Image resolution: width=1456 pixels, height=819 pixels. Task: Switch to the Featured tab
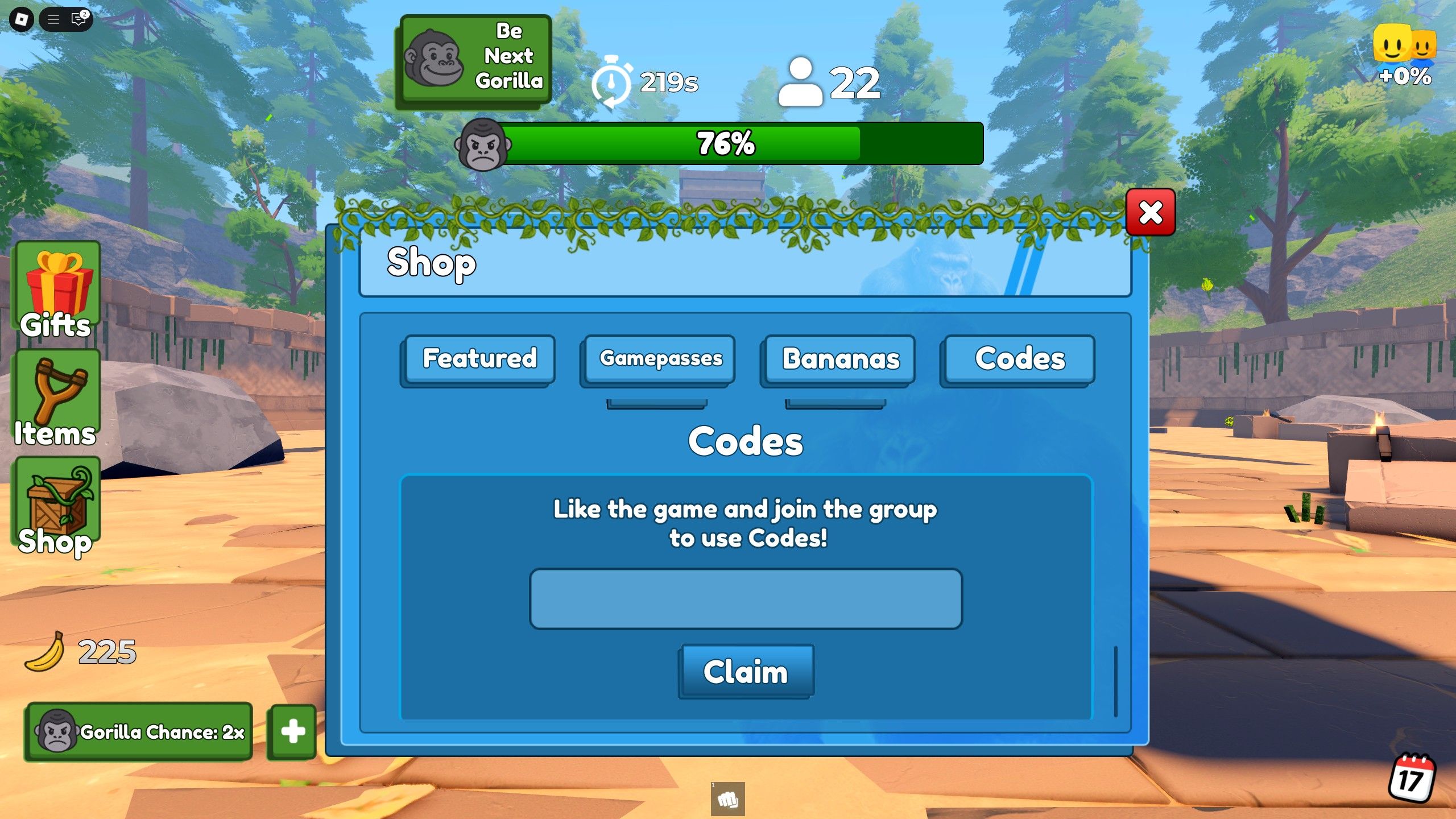(479, 359)
